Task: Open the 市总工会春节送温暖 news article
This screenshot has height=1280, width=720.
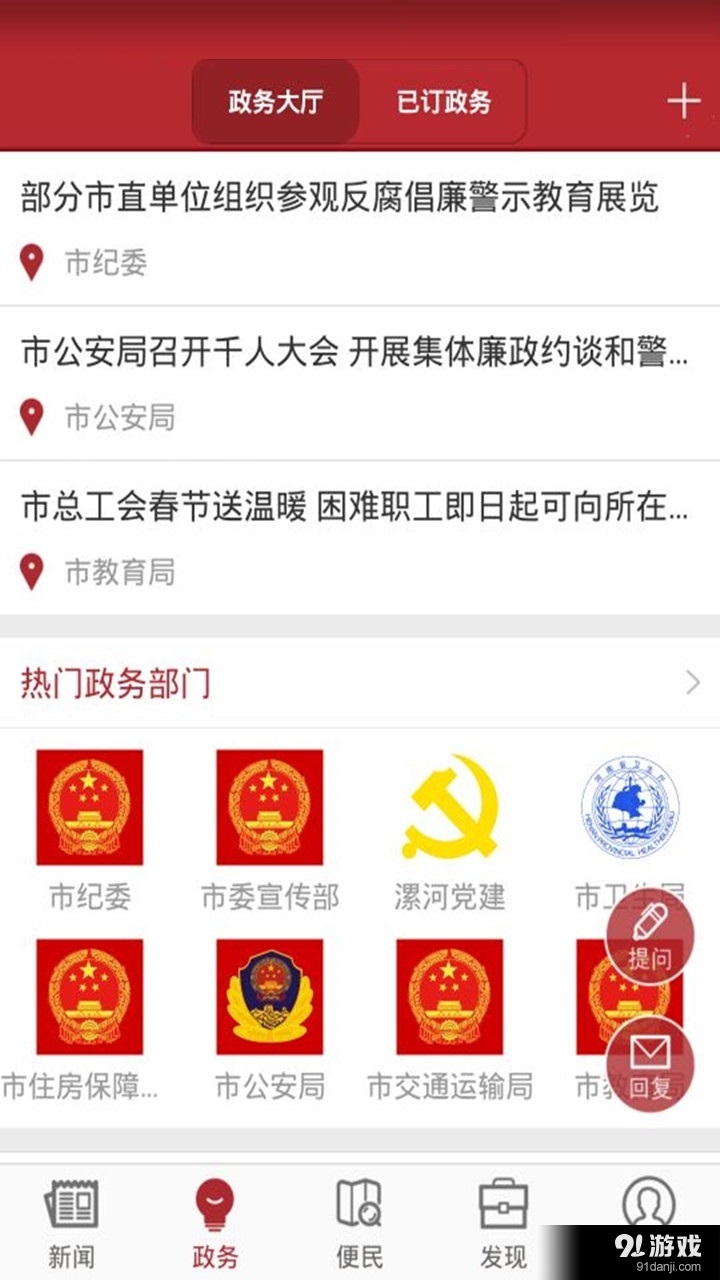Action: pos(350,508)
